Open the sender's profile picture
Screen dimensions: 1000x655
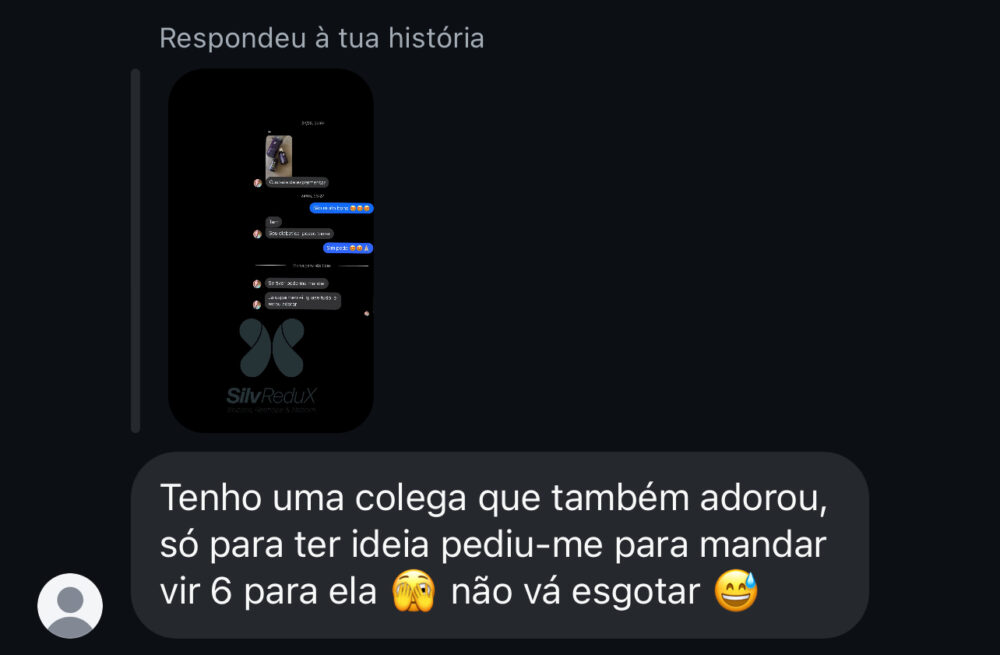[x=70, y=605]
